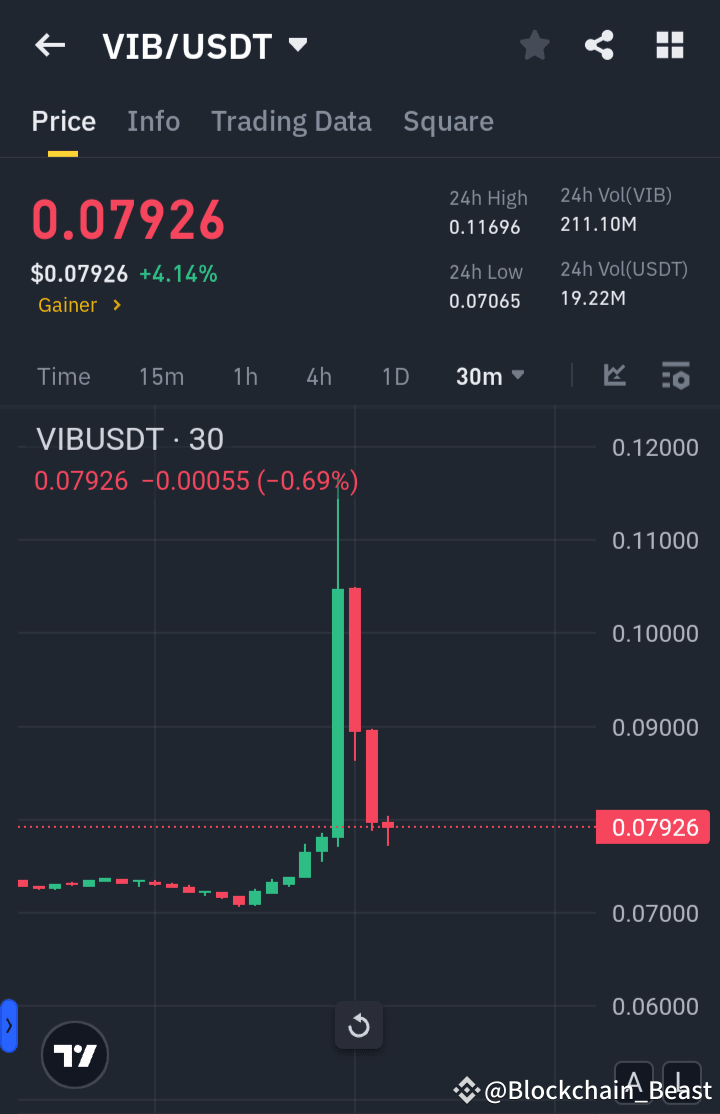This screenshot has width=720, height=1114.
Task: Tap the refresh icon below the chart
Action: point(358,1026)
